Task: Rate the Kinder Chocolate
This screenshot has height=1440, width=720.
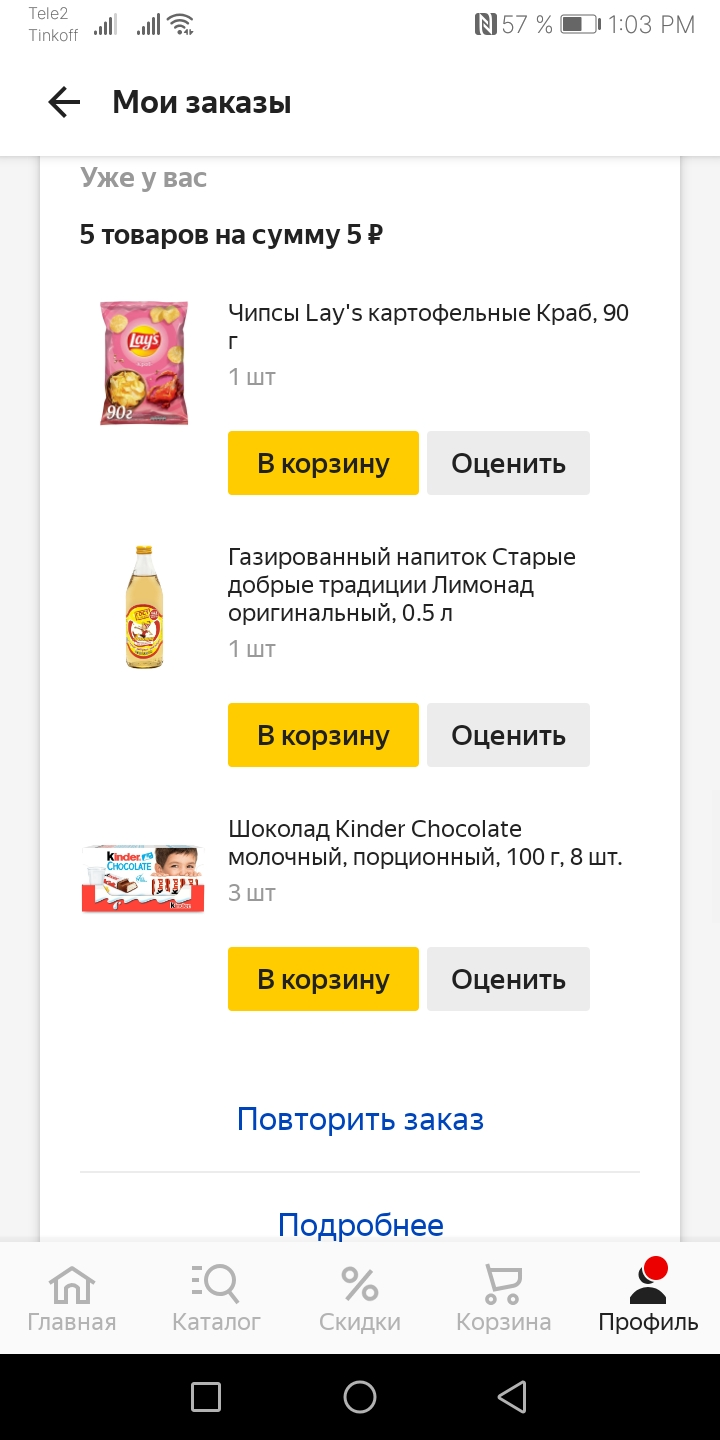Action: pyautogui.click(x=508, y=979)
